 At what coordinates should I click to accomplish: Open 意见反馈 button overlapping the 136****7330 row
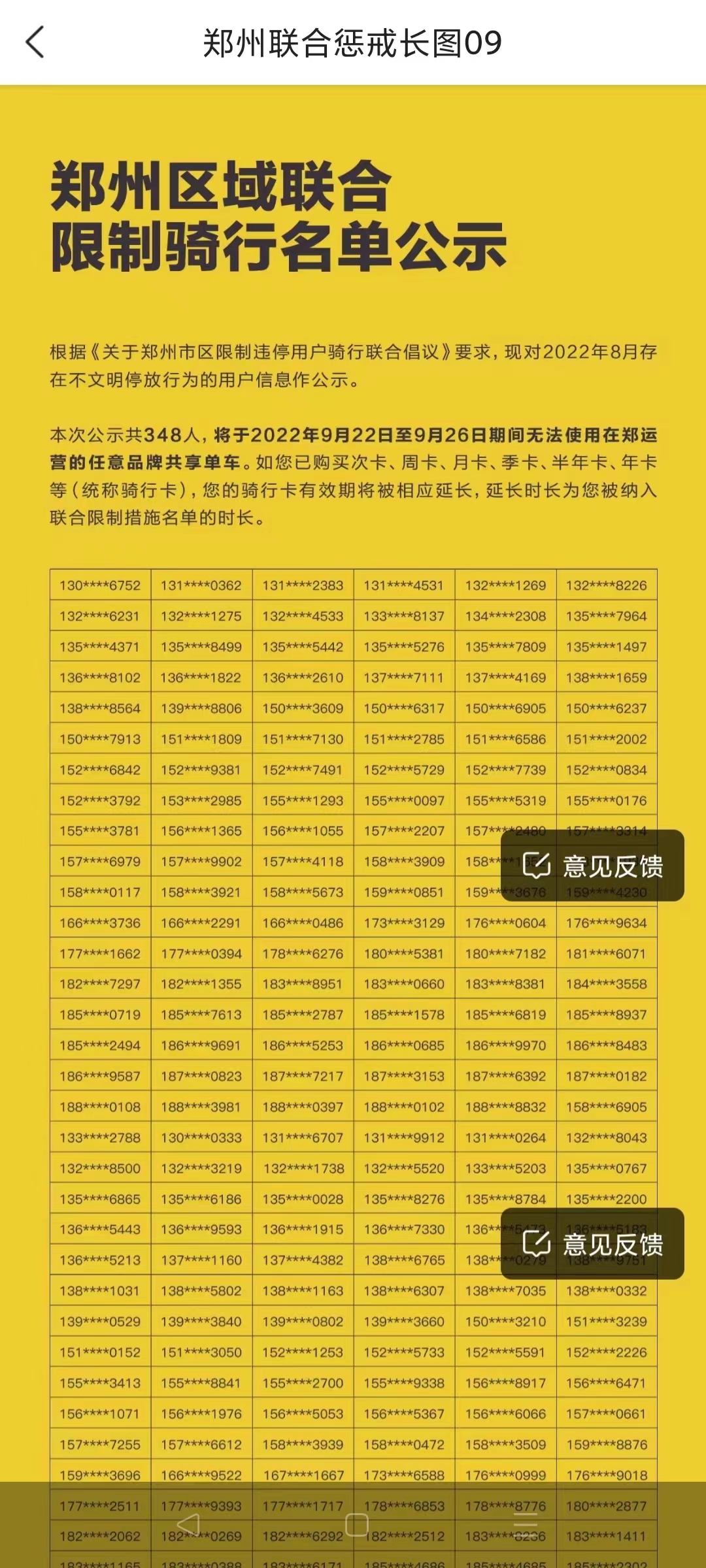tap(592, 1243)
